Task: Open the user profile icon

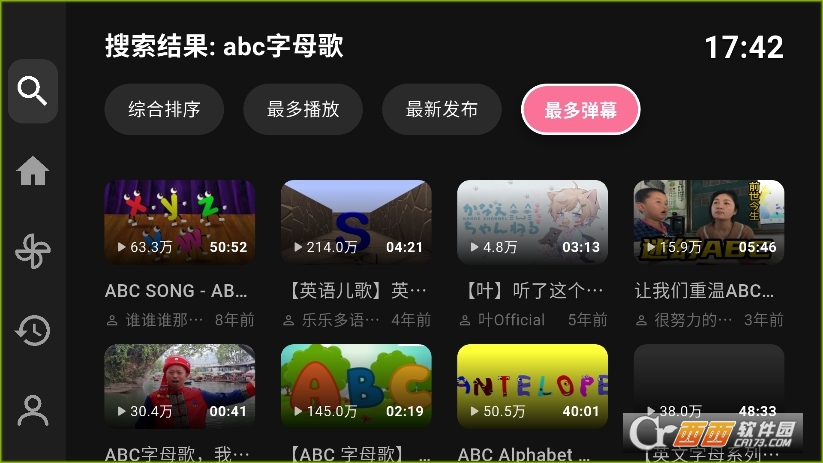Action: [33, 409]
